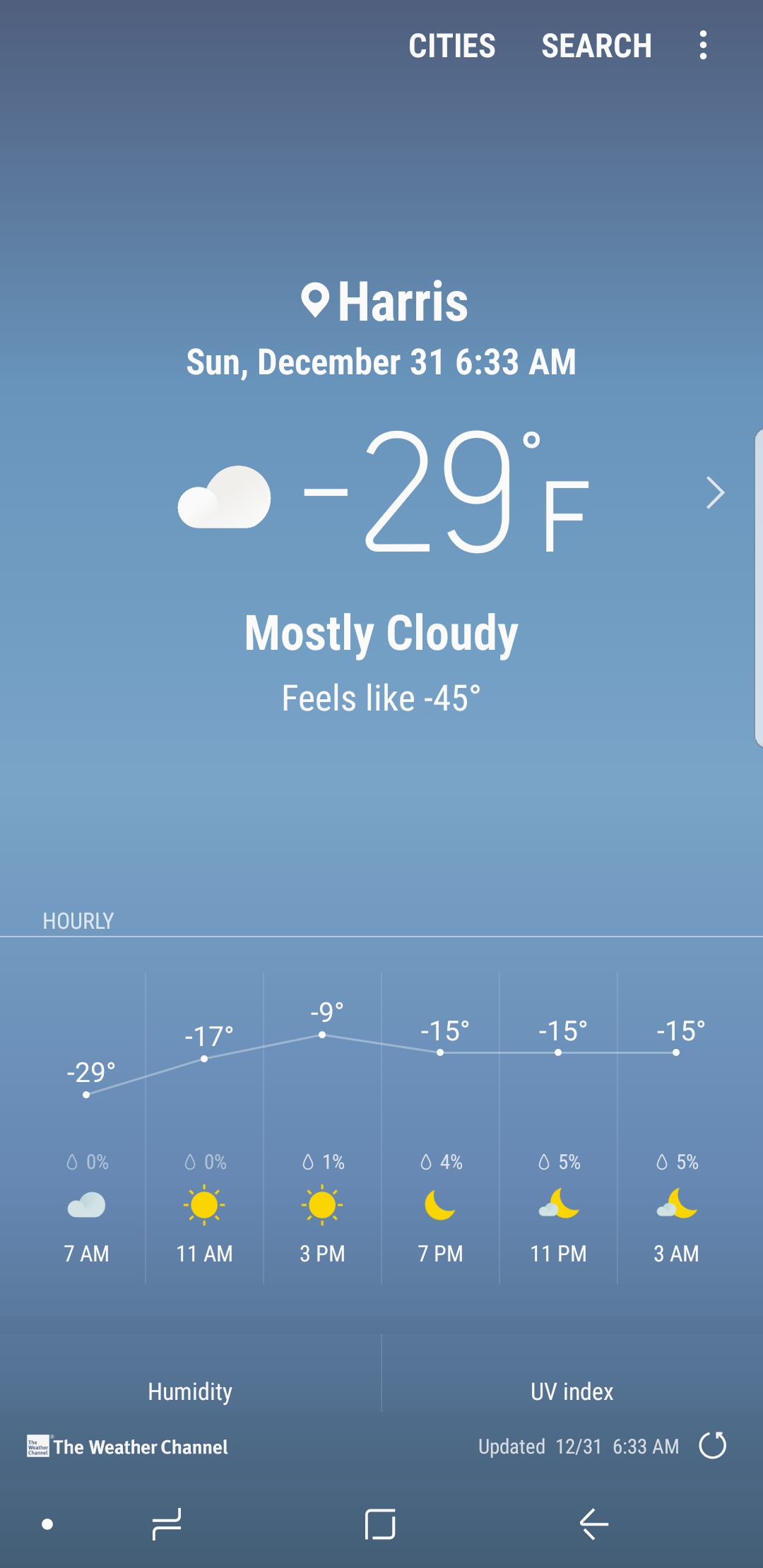Go to next city with right chevron
This screenshot has height=1568, width=763.
tap(715, 492)
